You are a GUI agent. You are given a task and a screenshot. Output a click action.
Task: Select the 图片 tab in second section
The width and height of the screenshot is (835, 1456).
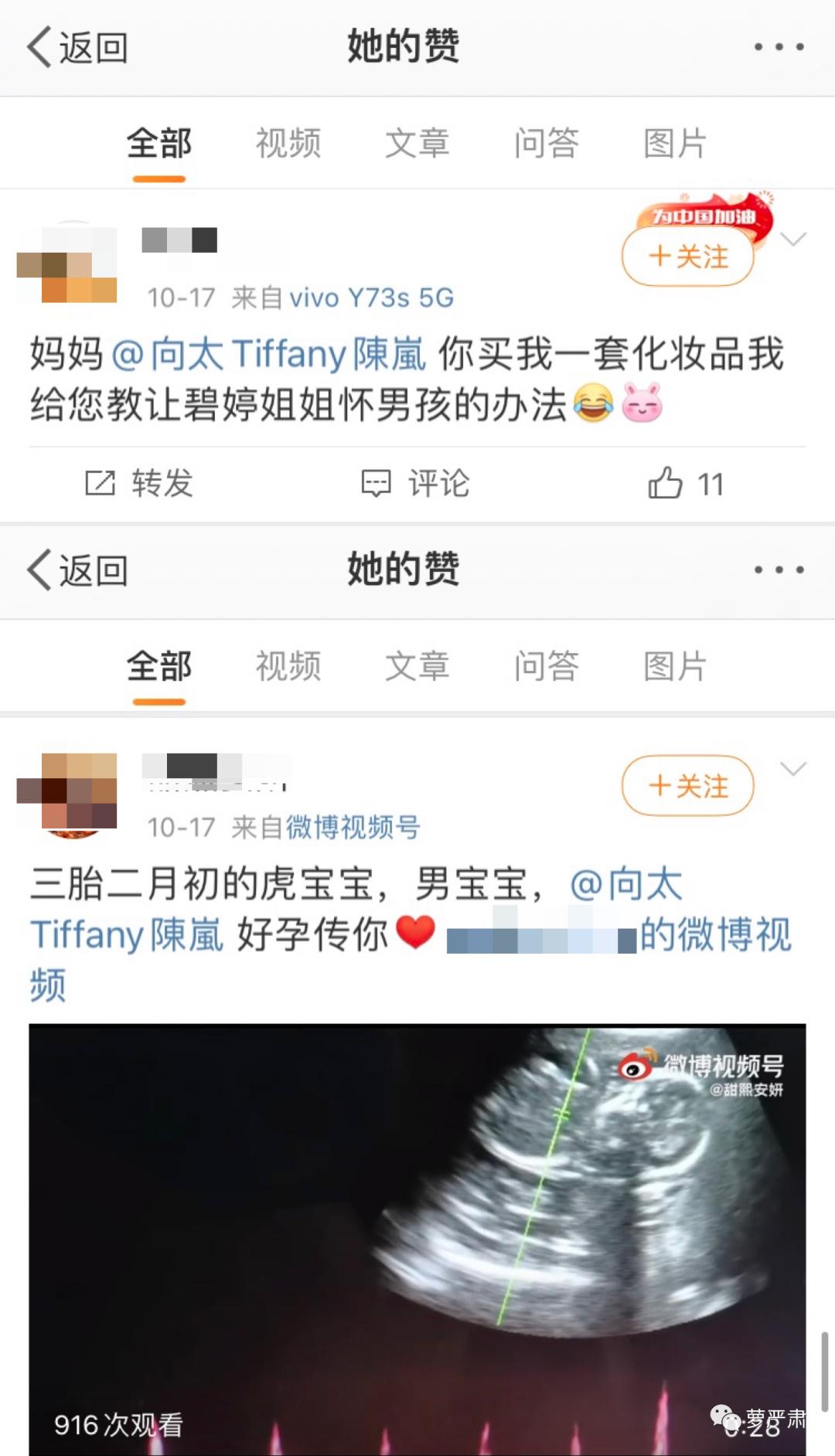tap(673, 666)
